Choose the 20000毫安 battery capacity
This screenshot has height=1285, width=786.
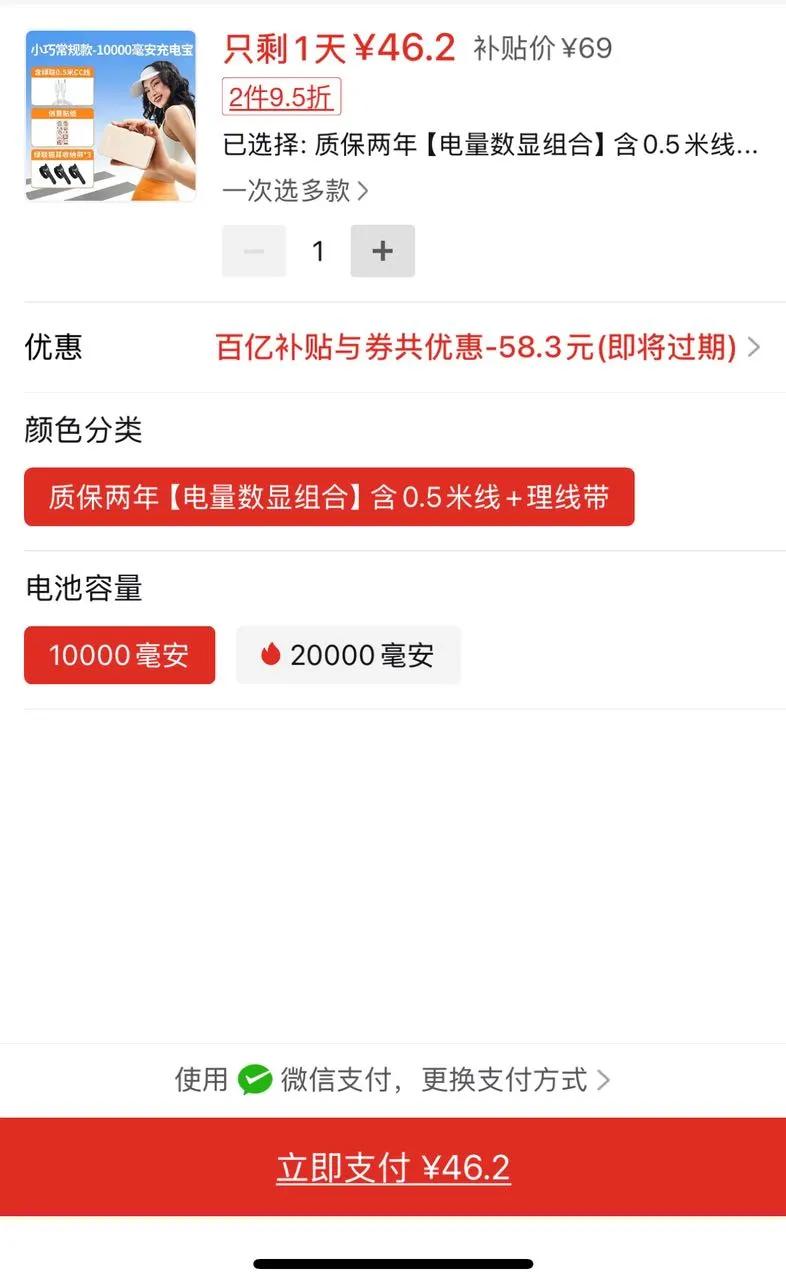[348, 655]
